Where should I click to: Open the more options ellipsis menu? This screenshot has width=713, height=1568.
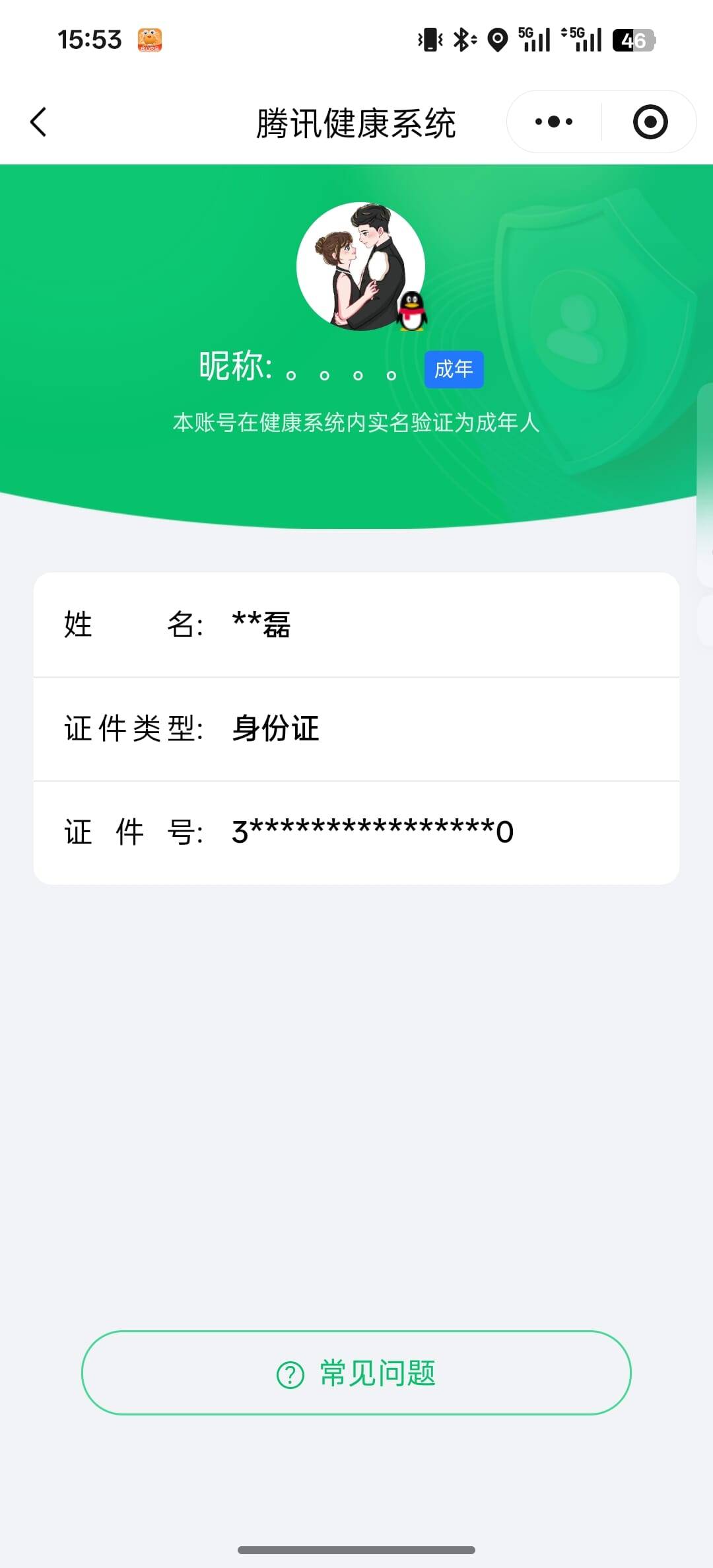[553, 122]
